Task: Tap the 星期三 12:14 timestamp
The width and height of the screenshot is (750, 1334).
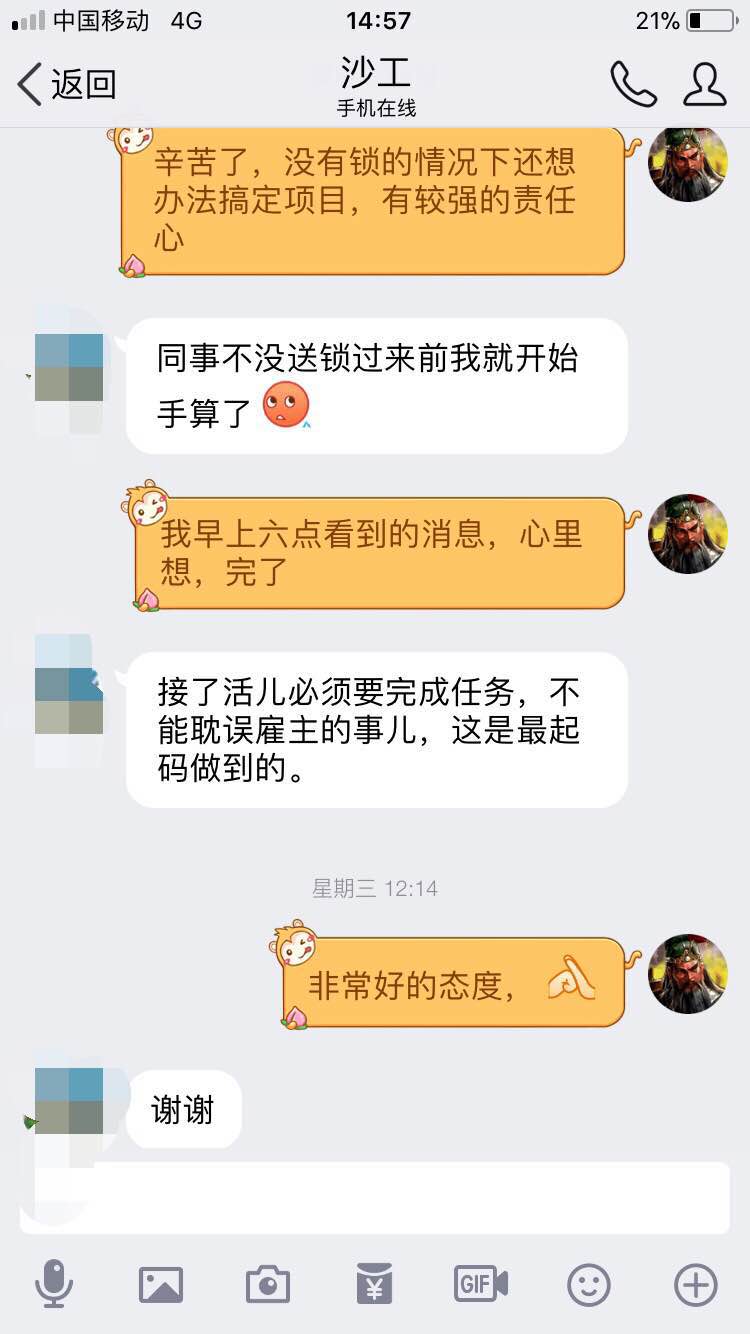Action: tap(375, 888)
